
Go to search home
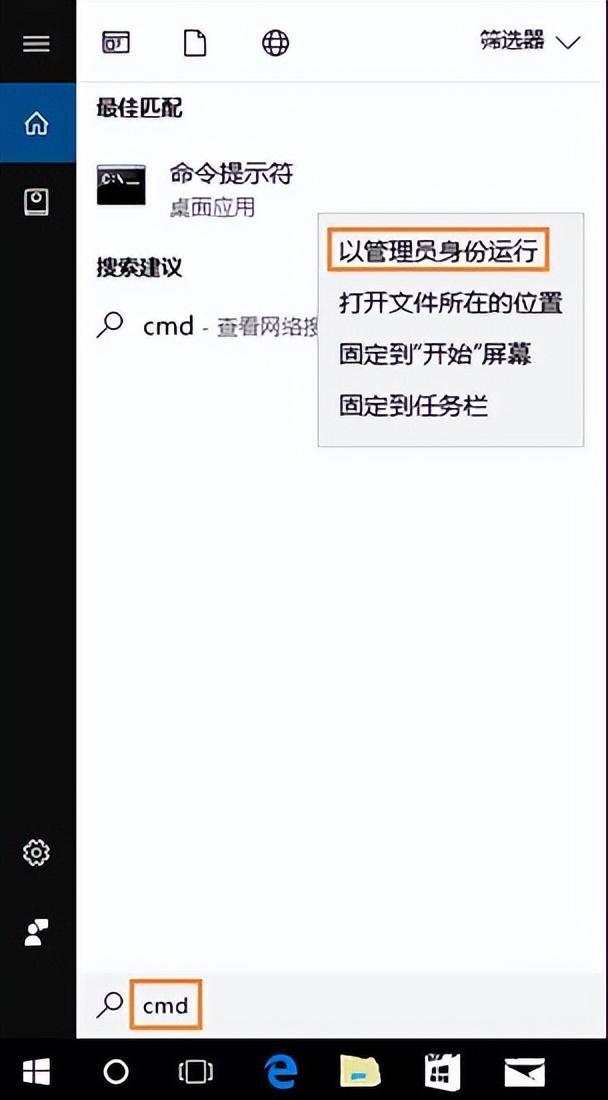point(36,124)
